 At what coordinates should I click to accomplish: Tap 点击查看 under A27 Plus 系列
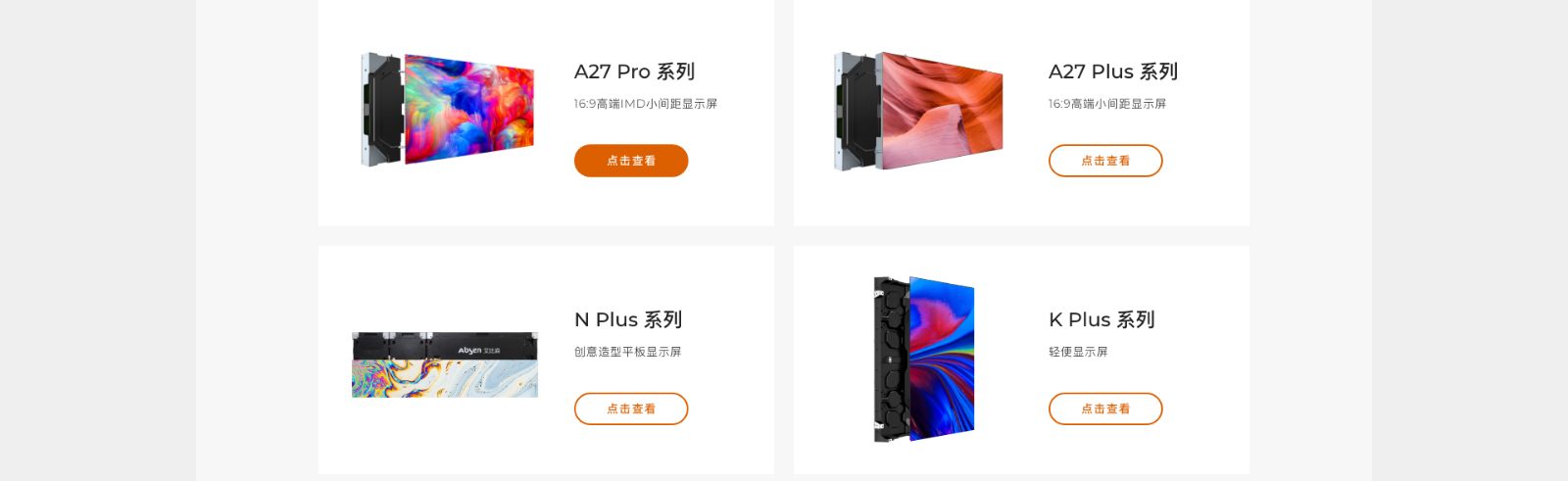click(1105, 161)
